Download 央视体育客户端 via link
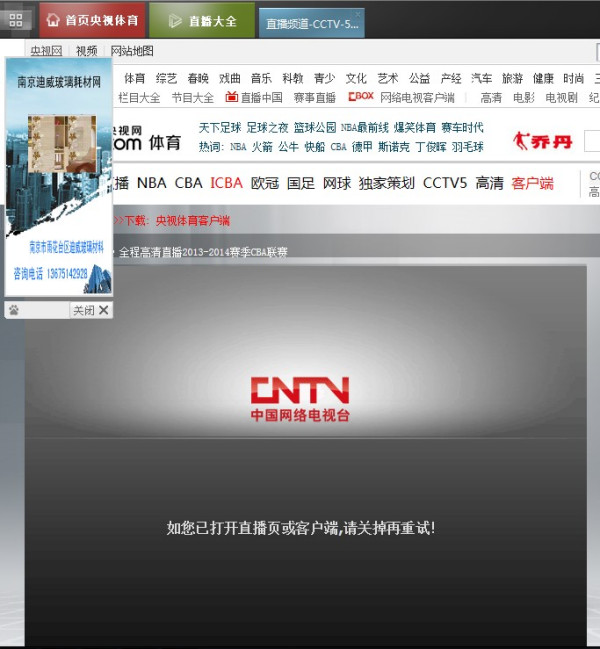 tap(192, 220)
